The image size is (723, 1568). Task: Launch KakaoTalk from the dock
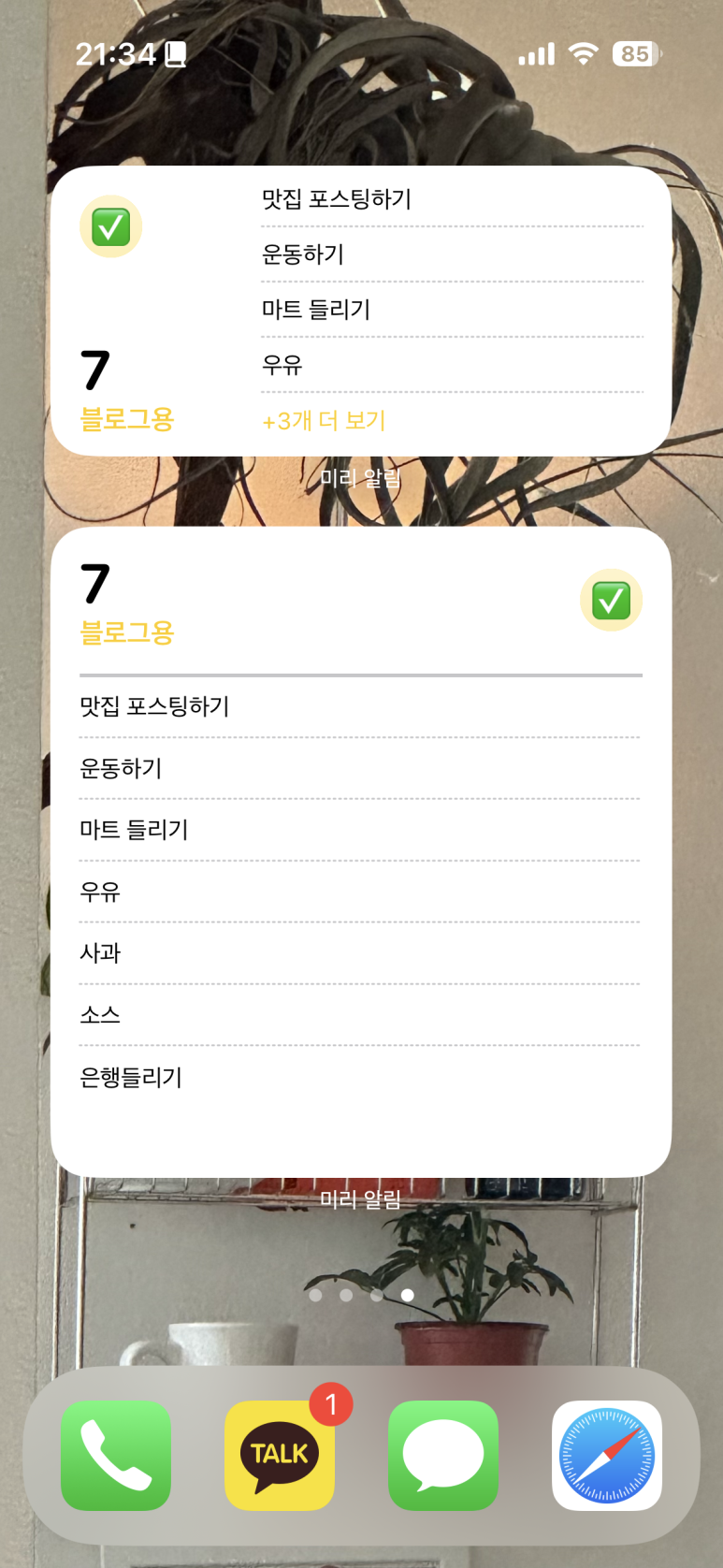tap(280, 1455)
